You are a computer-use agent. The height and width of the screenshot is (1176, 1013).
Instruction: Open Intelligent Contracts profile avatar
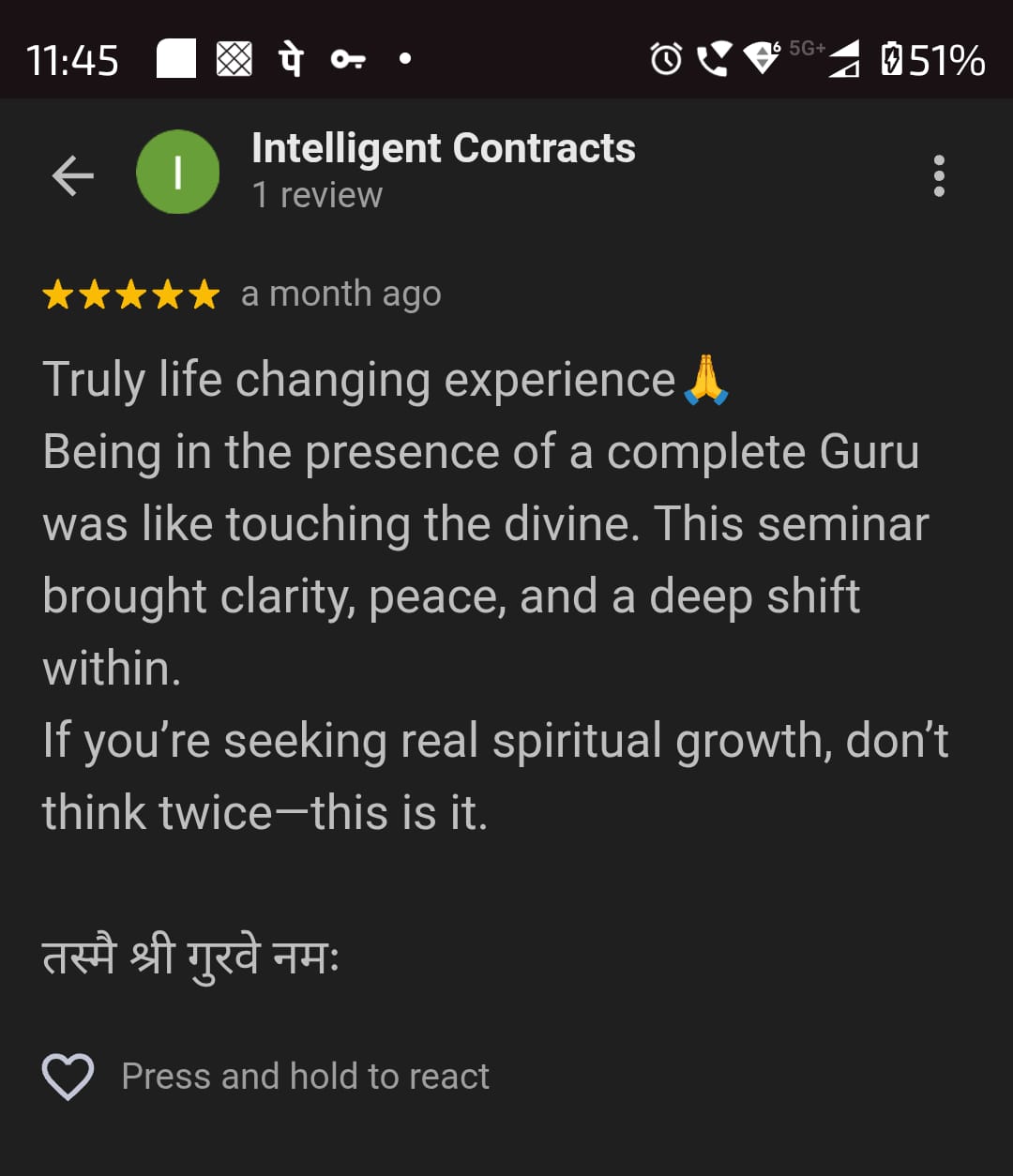tap(178, 173)
